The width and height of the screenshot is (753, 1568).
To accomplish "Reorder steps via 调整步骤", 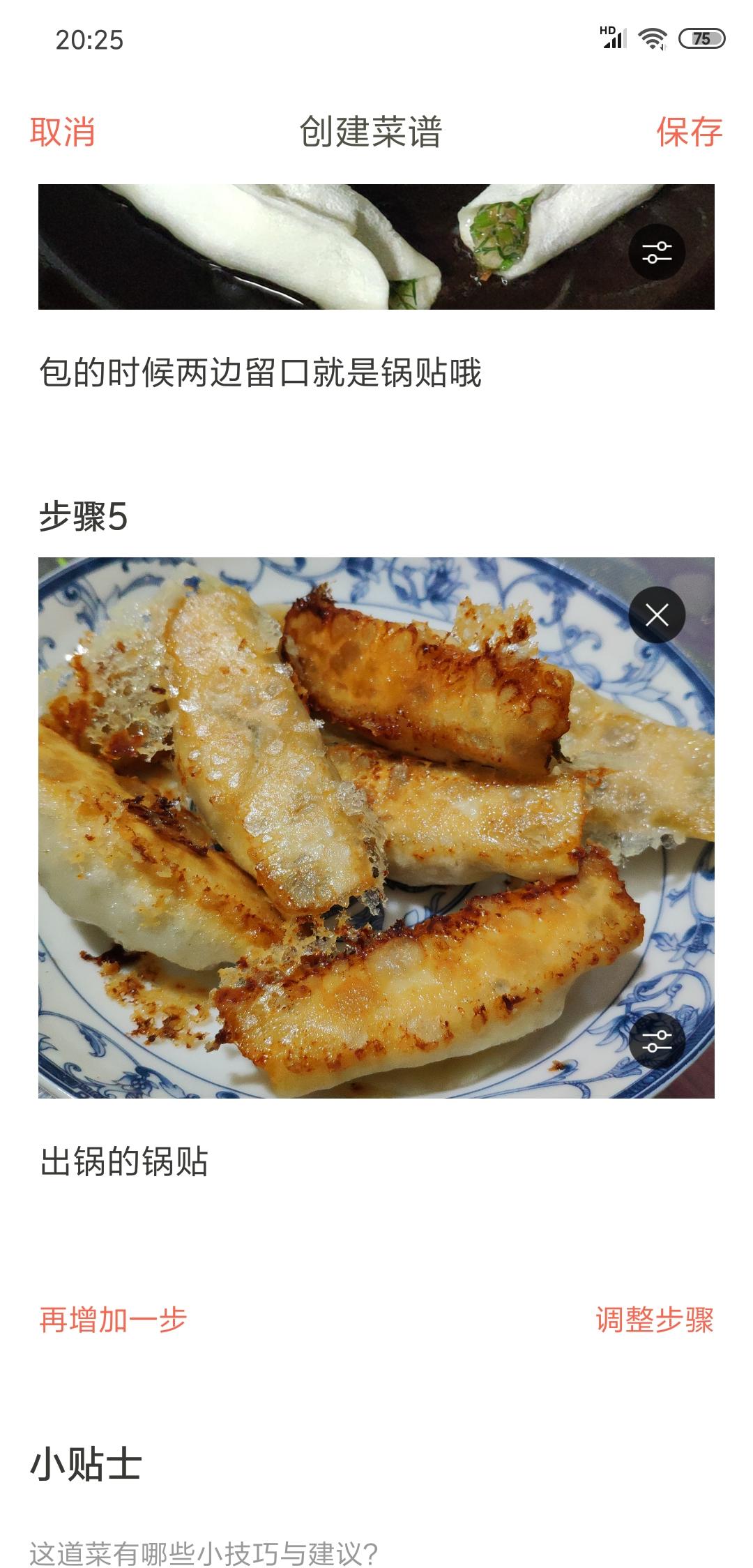I will (x=654, y=1320).
